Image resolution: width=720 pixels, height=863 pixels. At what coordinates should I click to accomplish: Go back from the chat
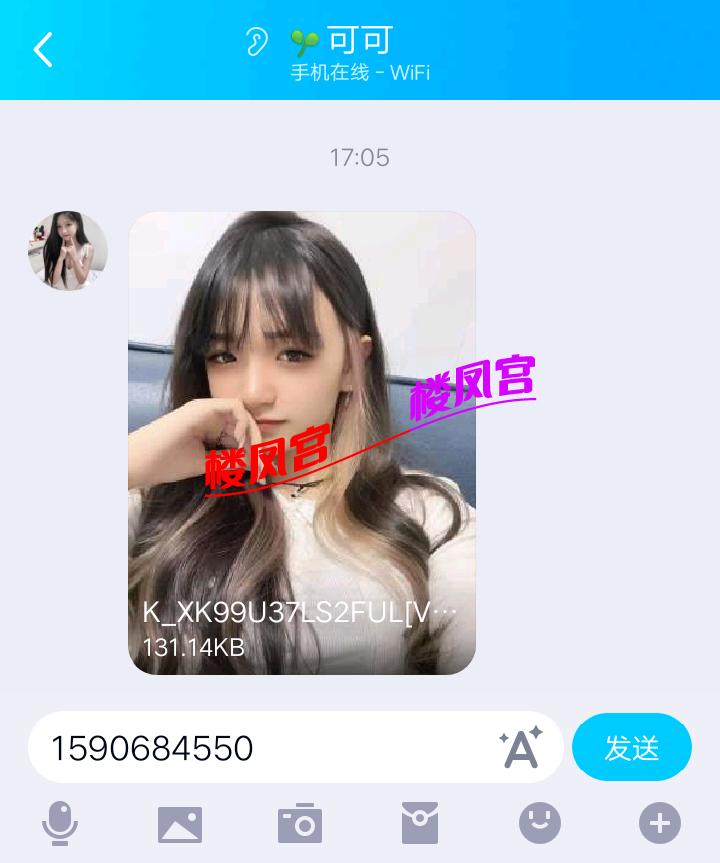[x=43, y=49]
